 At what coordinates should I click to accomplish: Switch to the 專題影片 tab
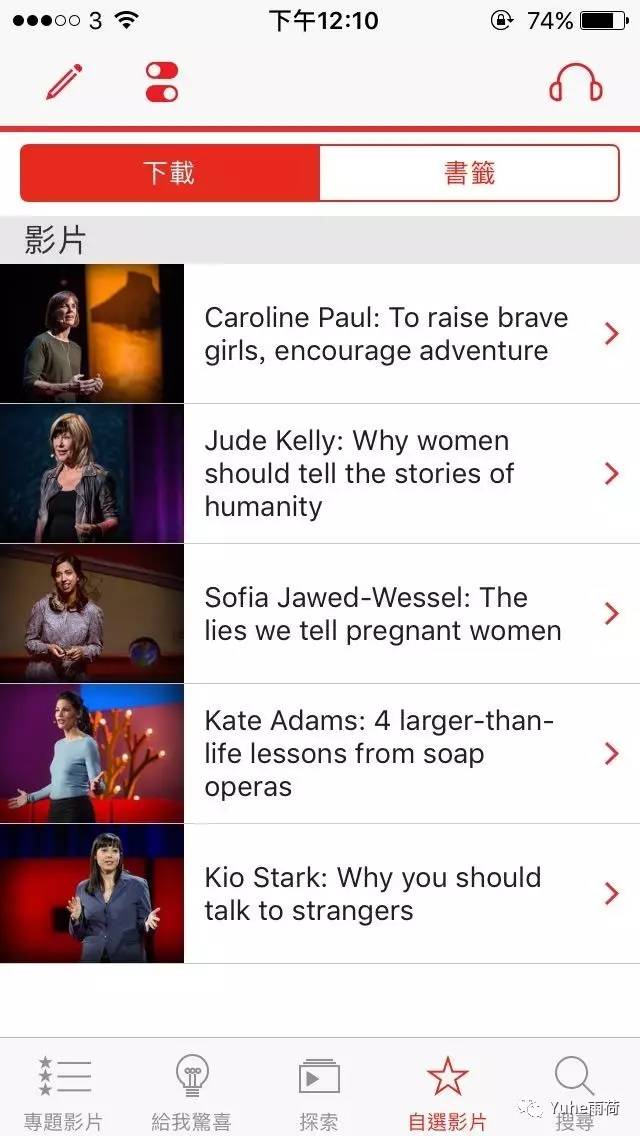64,1090
